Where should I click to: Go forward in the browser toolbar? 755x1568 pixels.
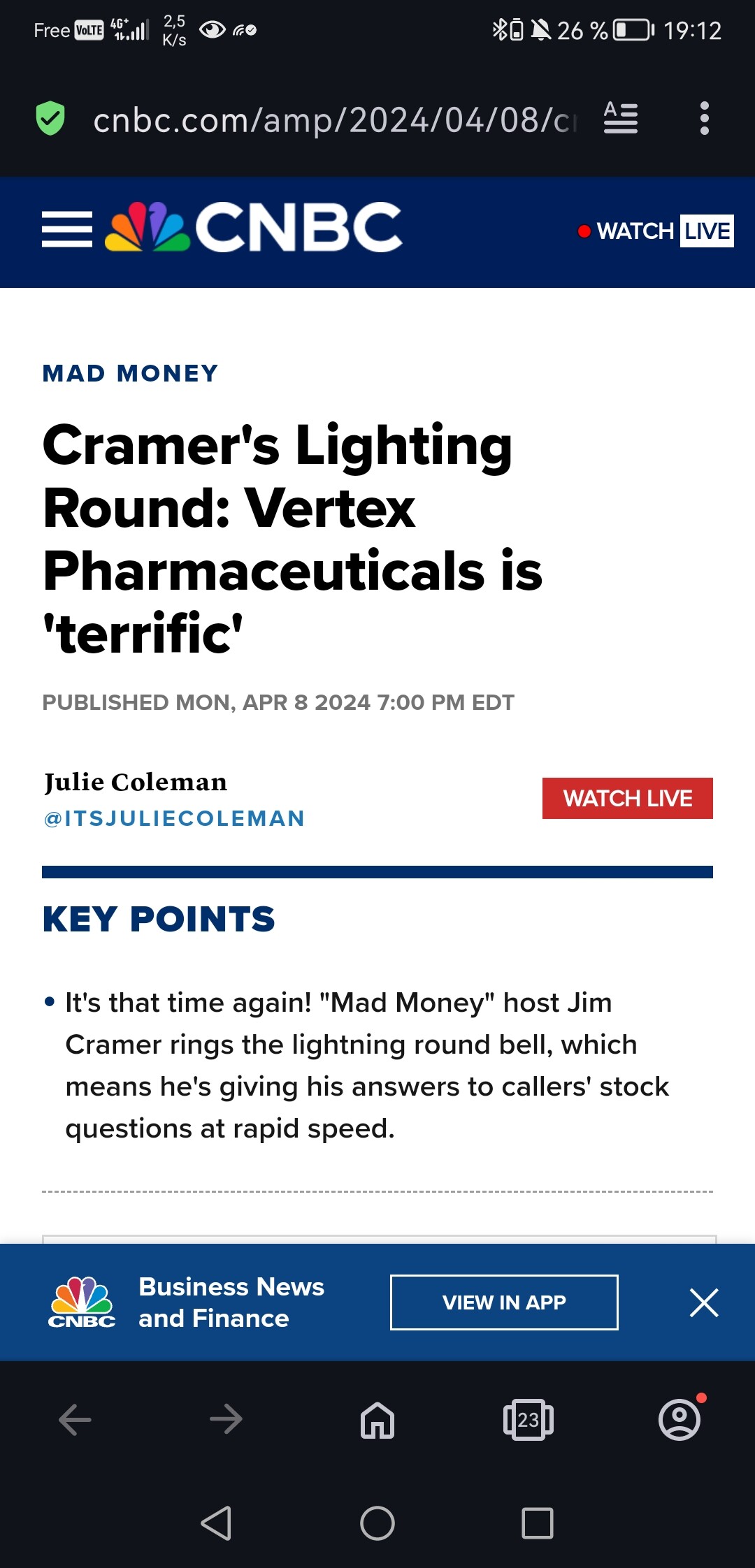(x=226, y=1420)
